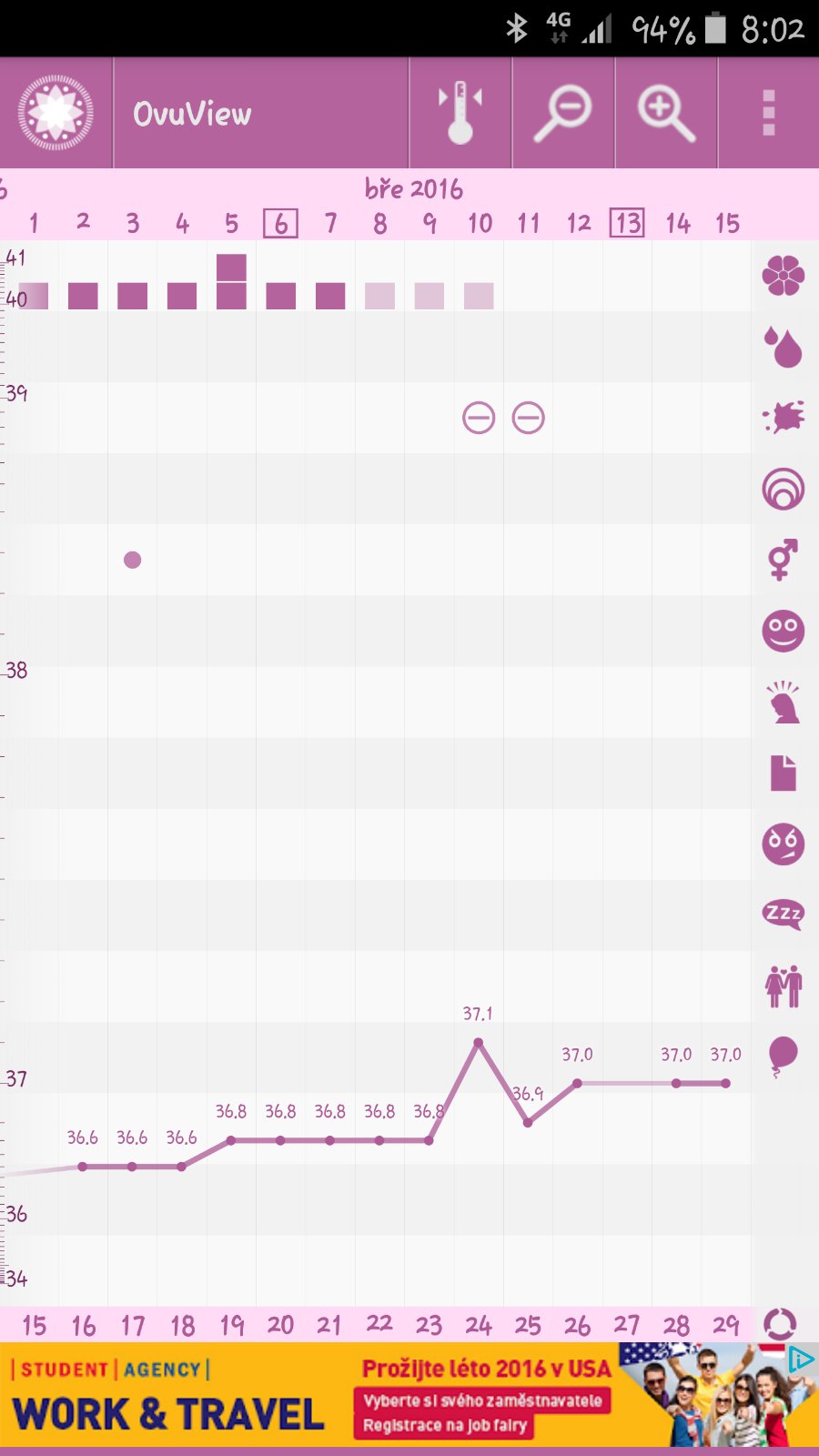
Task: Open the thermometer temperature settings
Action: click(460, 113)
